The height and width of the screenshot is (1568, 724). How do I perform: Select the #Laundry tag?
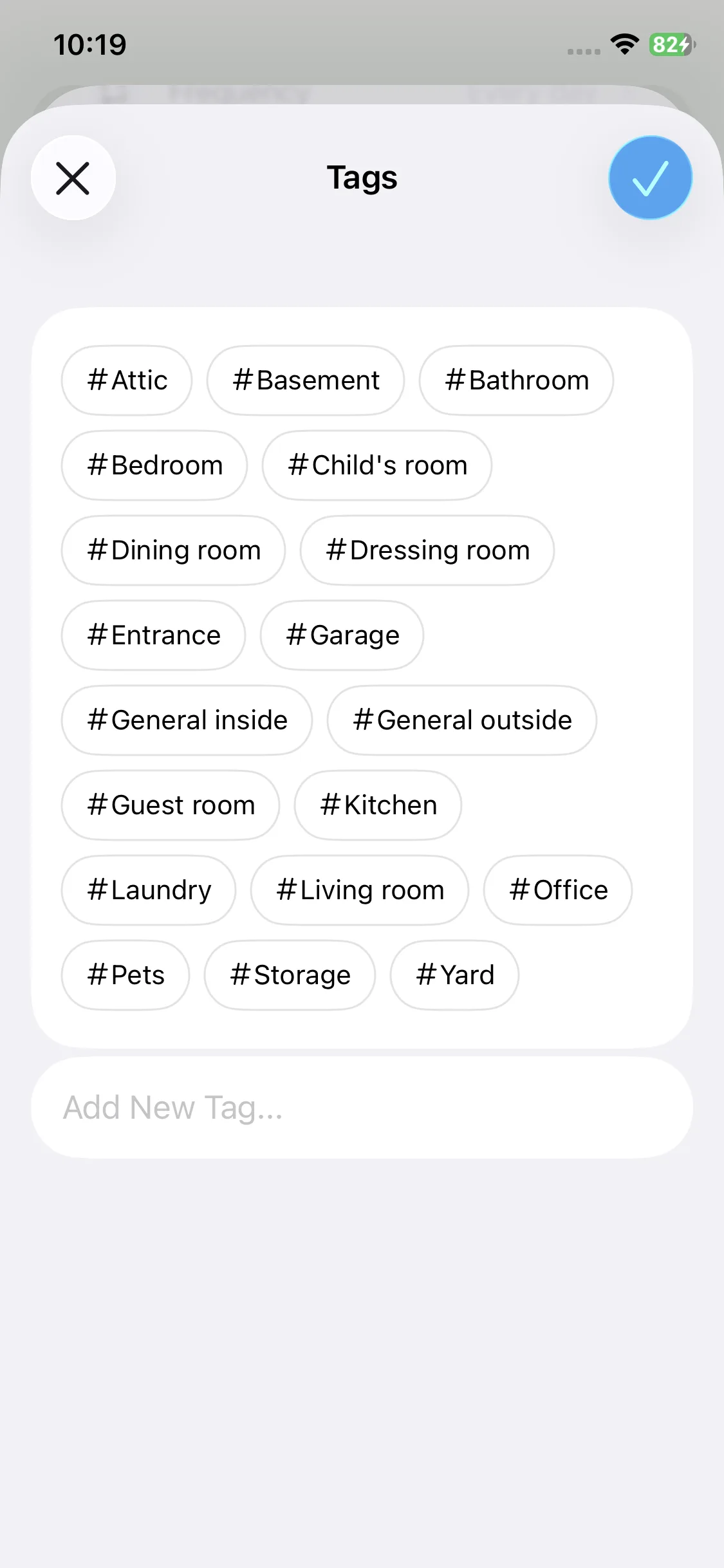(149, 890)
